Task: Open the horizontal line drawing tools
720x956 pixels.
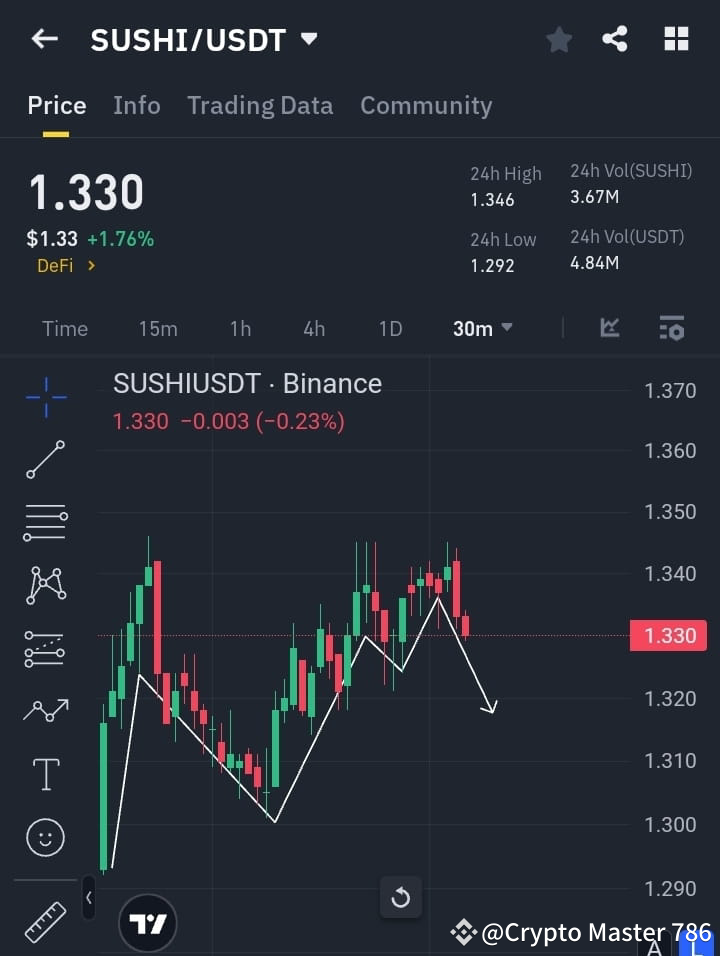Action: [x=45, y=523]
